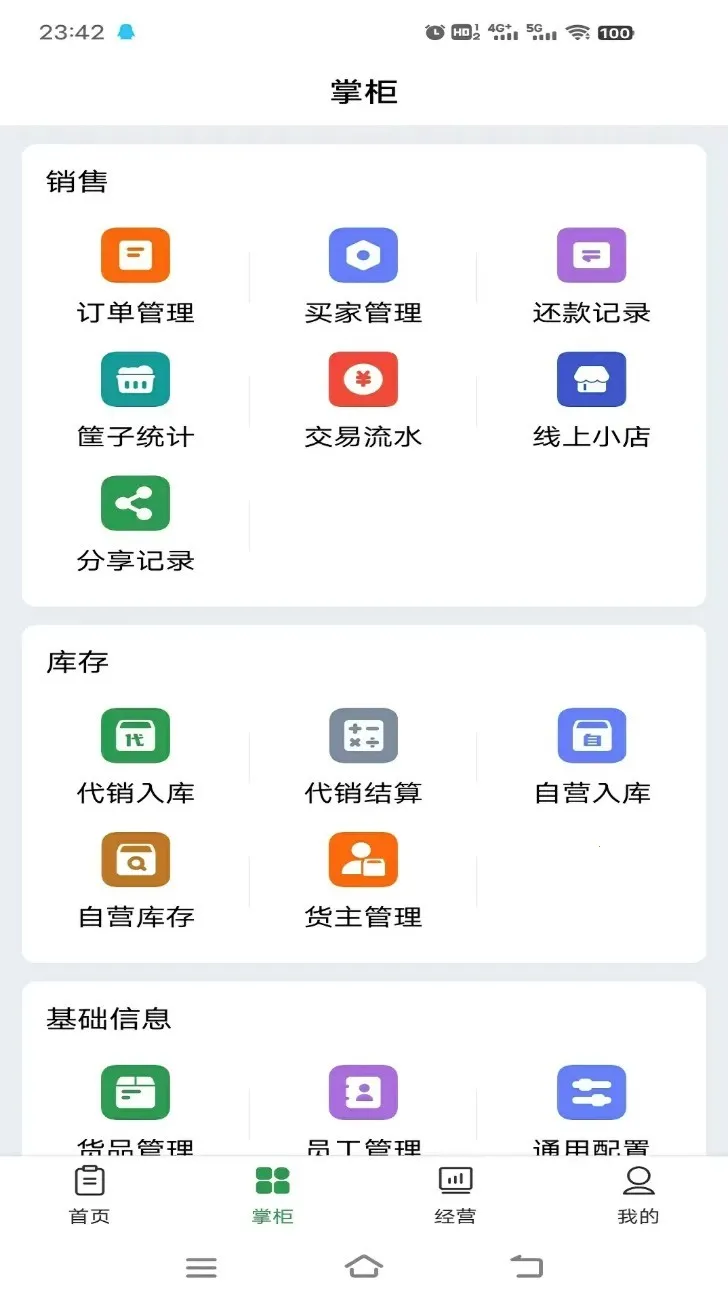
Task: Open the 货品管理 goods management icon
Action: [135, 1091]
